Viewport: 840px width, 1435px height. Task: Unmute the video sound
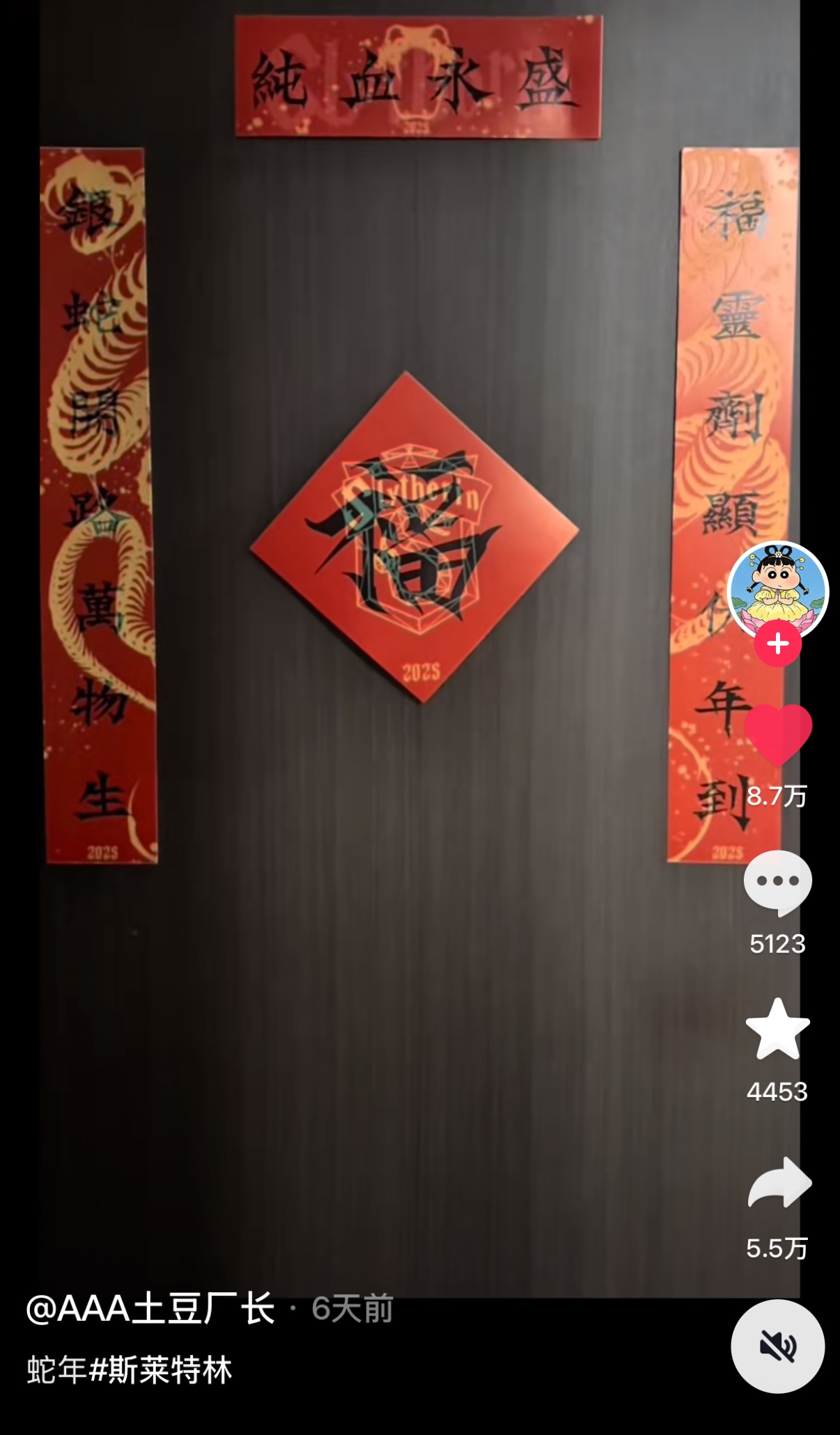click(x=777, y=1346)
